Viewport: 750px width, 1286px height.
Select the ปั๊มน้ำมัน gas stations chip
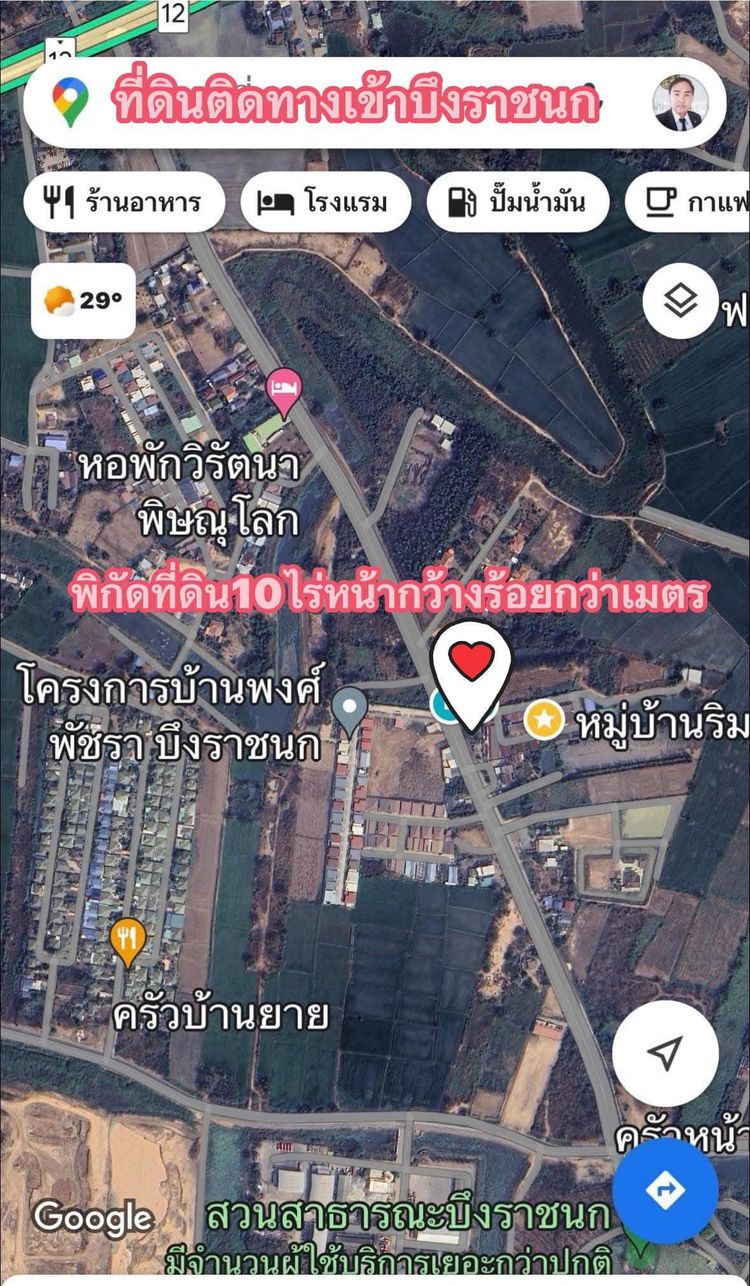point(518,202)
